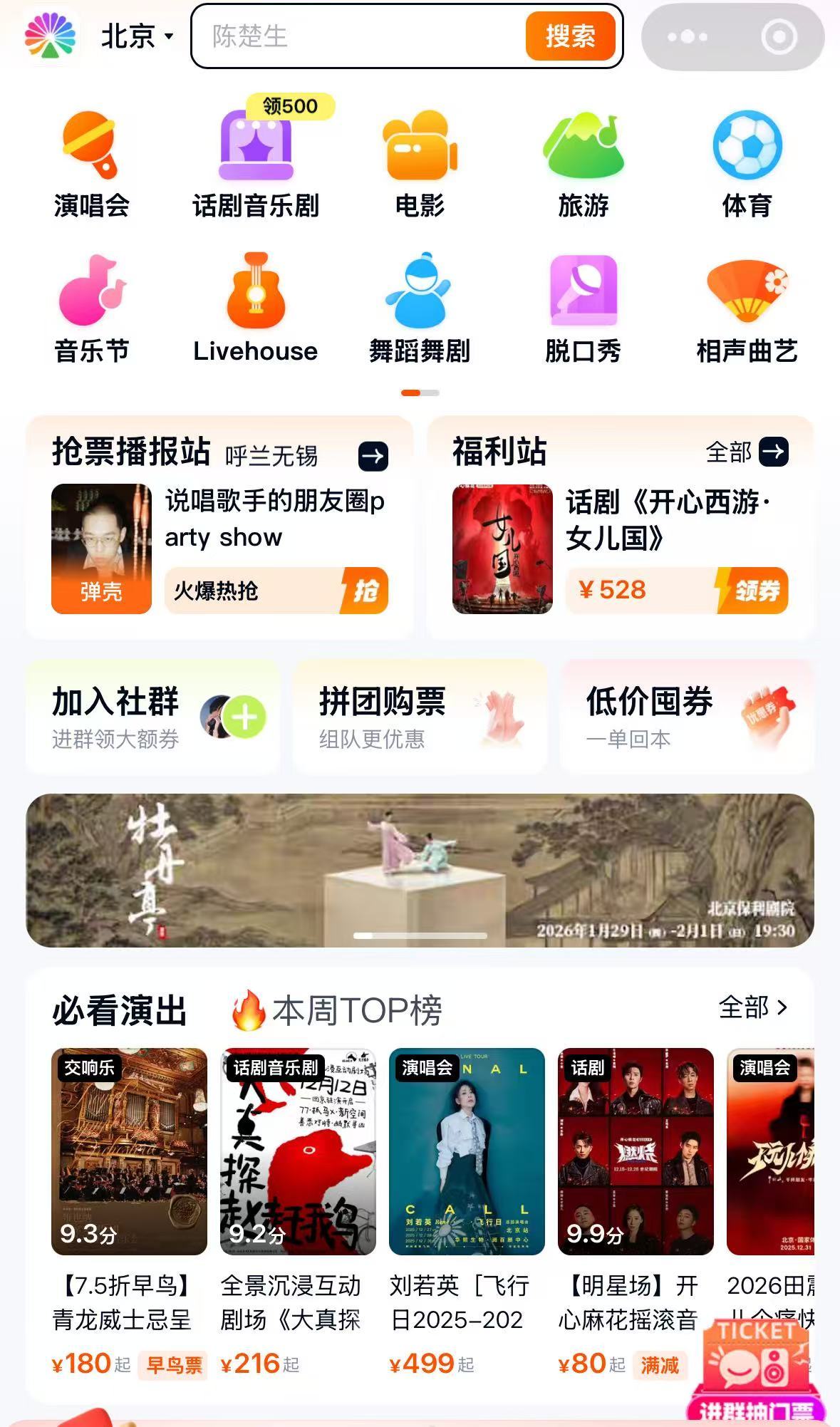
Task: Tap the 抢 button for 火爆热抢
Action: 365,591
